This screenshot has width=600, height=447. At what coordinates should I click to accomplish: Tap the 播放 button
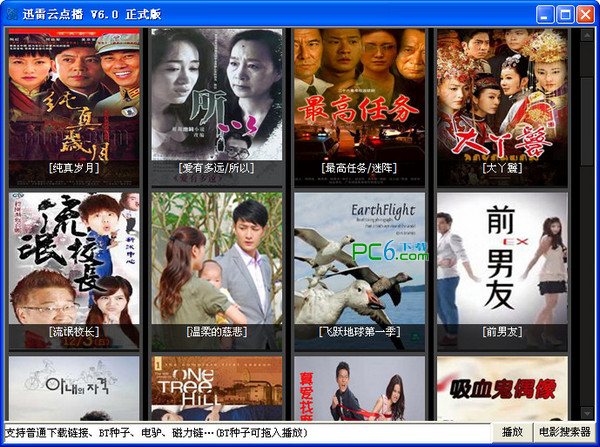[512, 432]
